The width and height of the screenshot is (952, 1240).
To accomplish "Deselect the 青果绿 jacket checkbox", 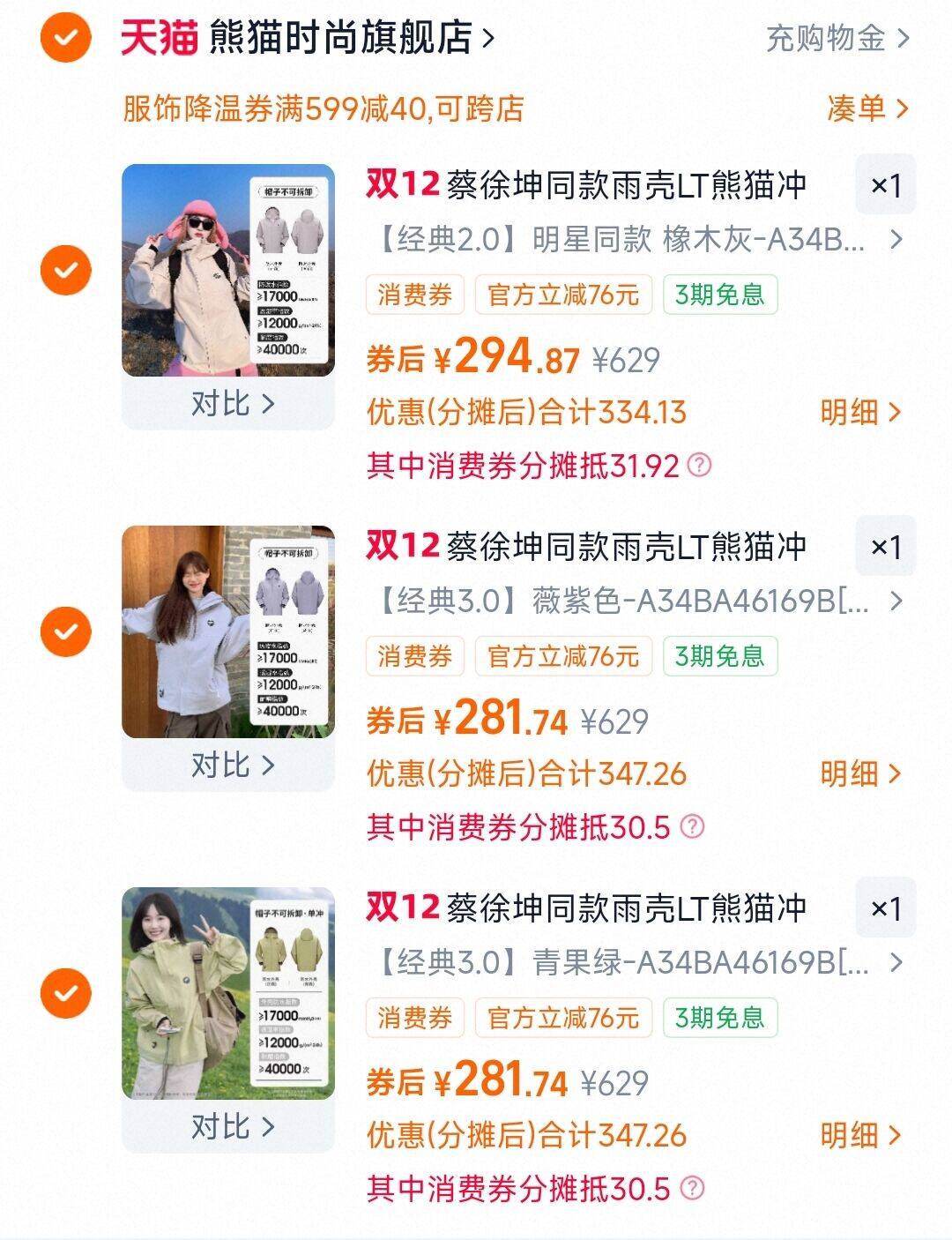I will (65, 993).
